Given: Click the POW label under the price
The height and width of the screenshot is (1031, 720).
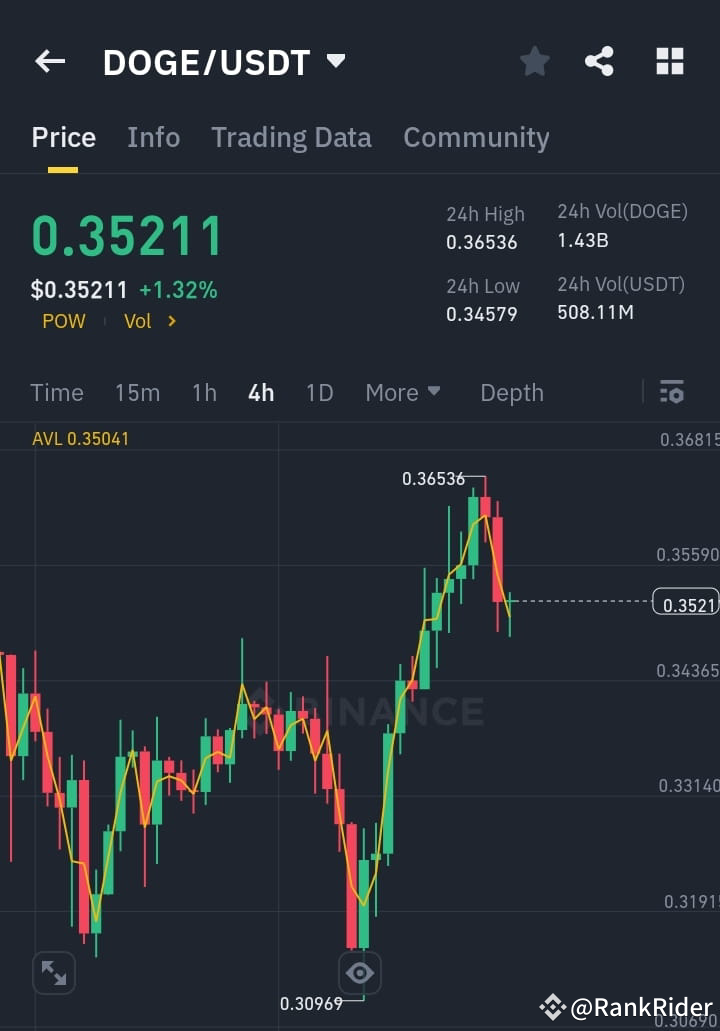Looking at the screenshot, I should click(63, 321).
